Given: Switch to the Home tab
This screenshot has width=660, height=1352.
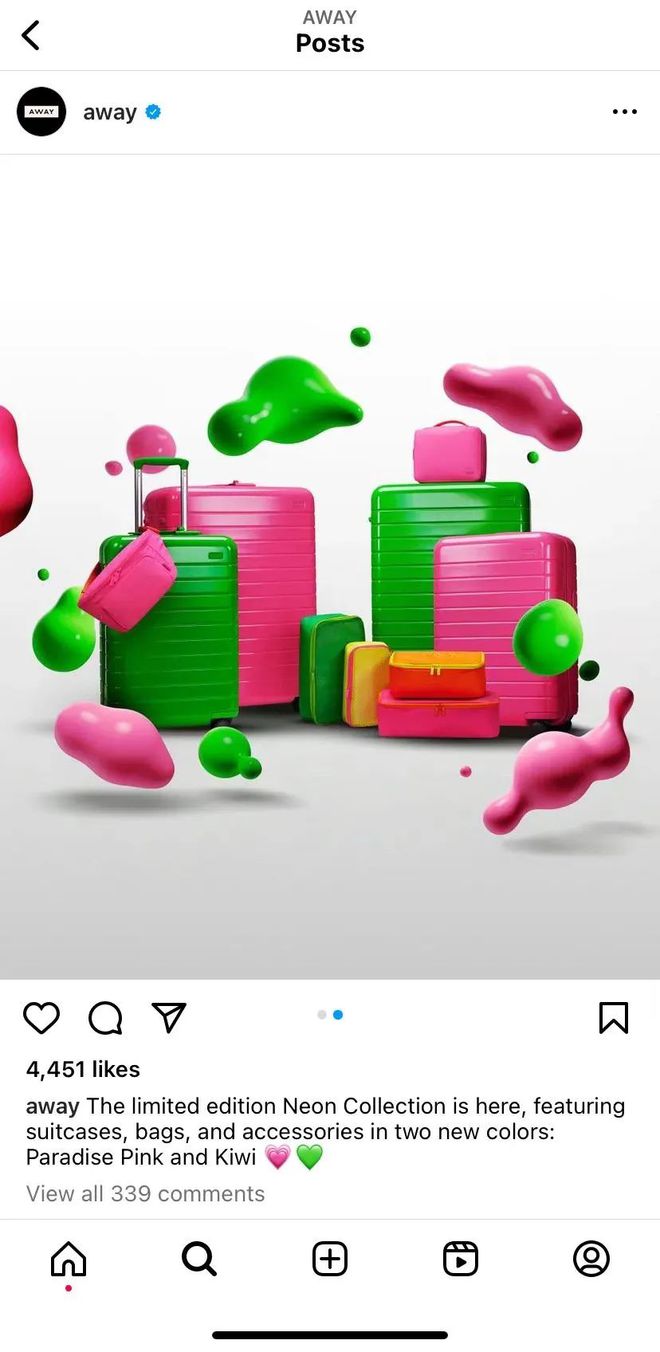Looking at the screenshot, I should coord(68,1259).
